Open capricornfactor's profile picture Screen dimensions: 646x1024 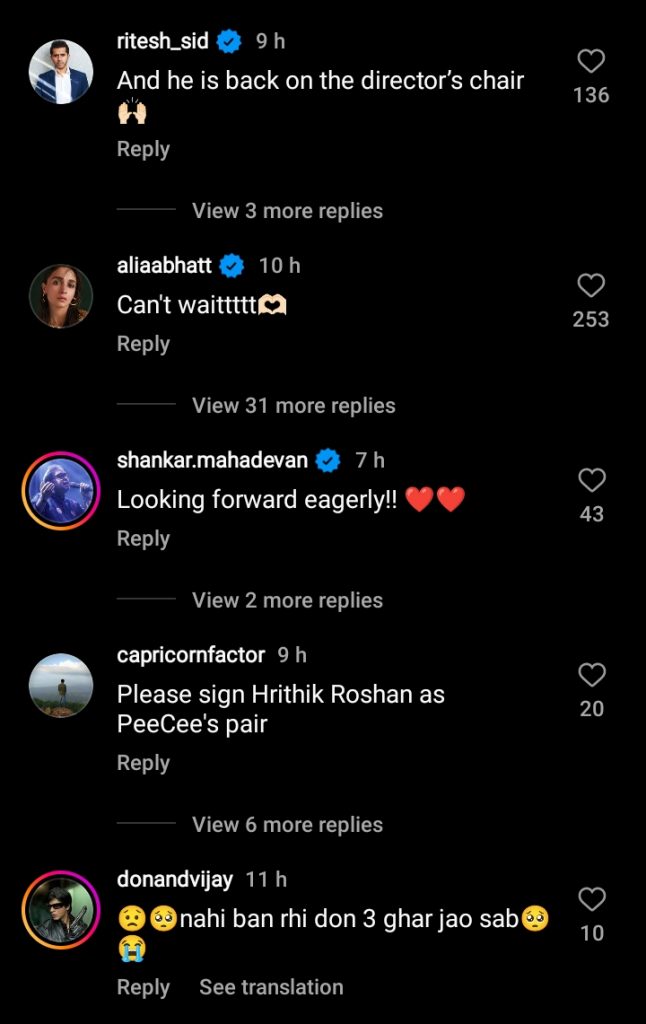coord(61,685)
